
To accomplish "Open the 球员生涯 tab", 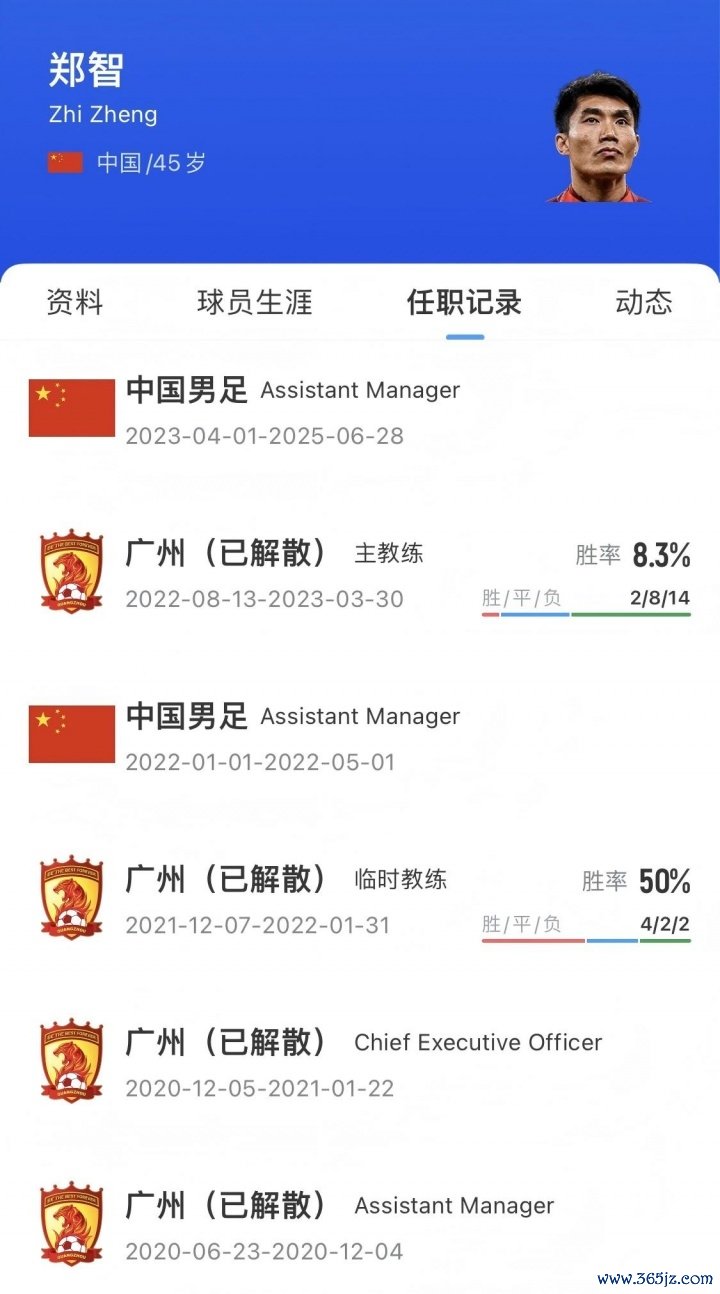I will [255, 302].
